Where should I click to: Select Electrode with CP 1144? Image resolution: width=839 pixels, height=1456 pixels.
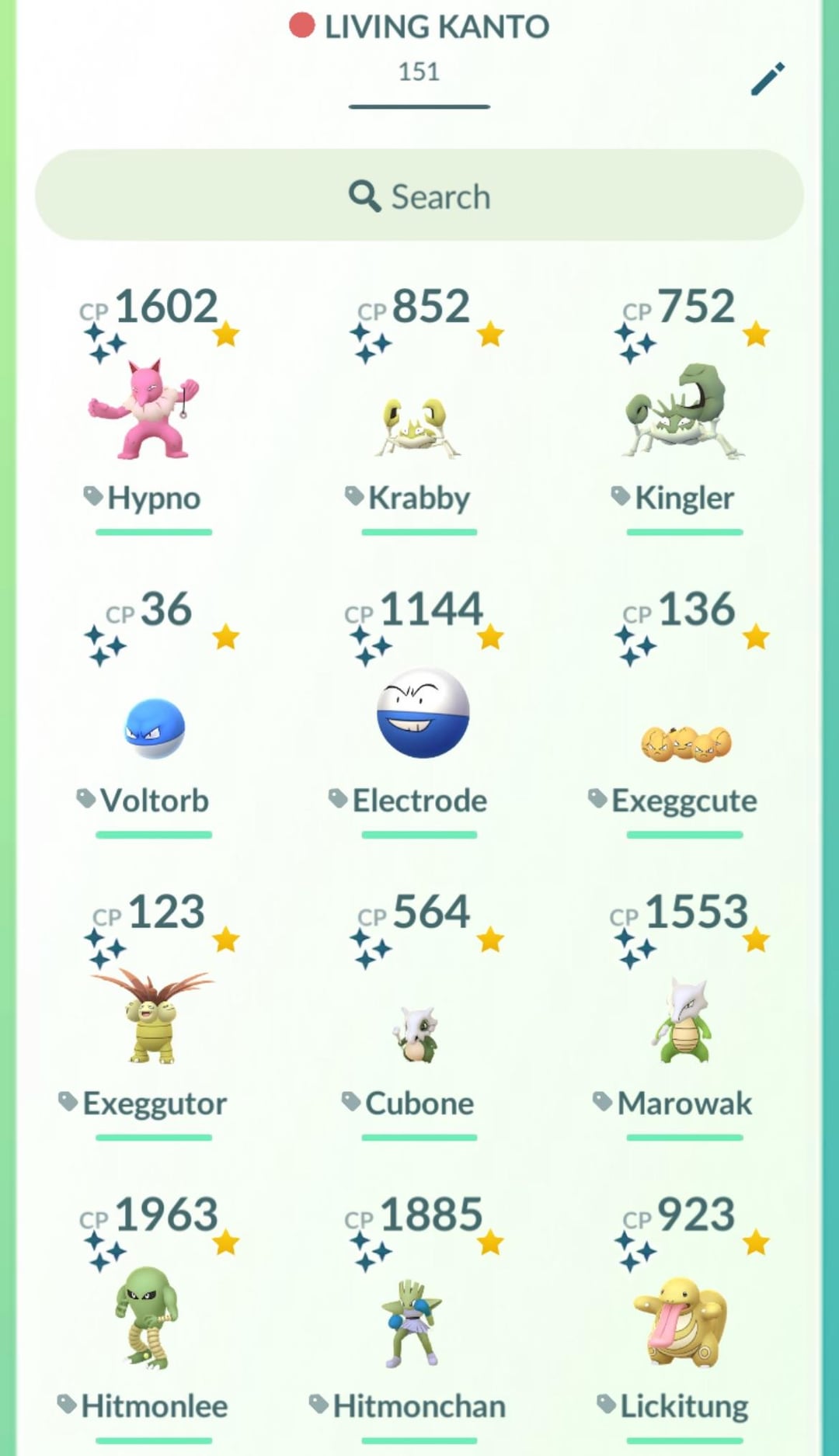[x=422, y=713]
